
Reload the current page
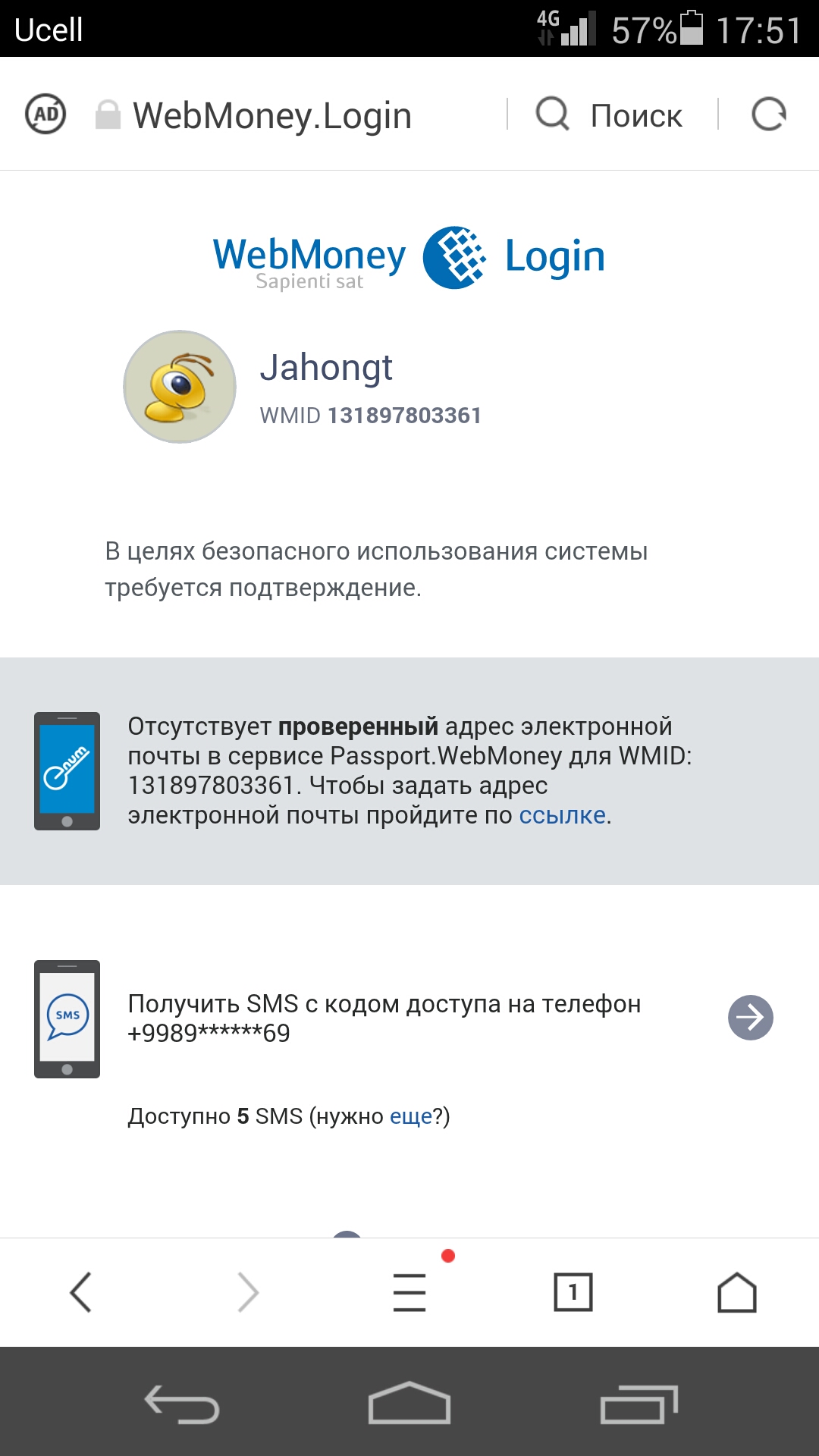click(x=768, y=115)
